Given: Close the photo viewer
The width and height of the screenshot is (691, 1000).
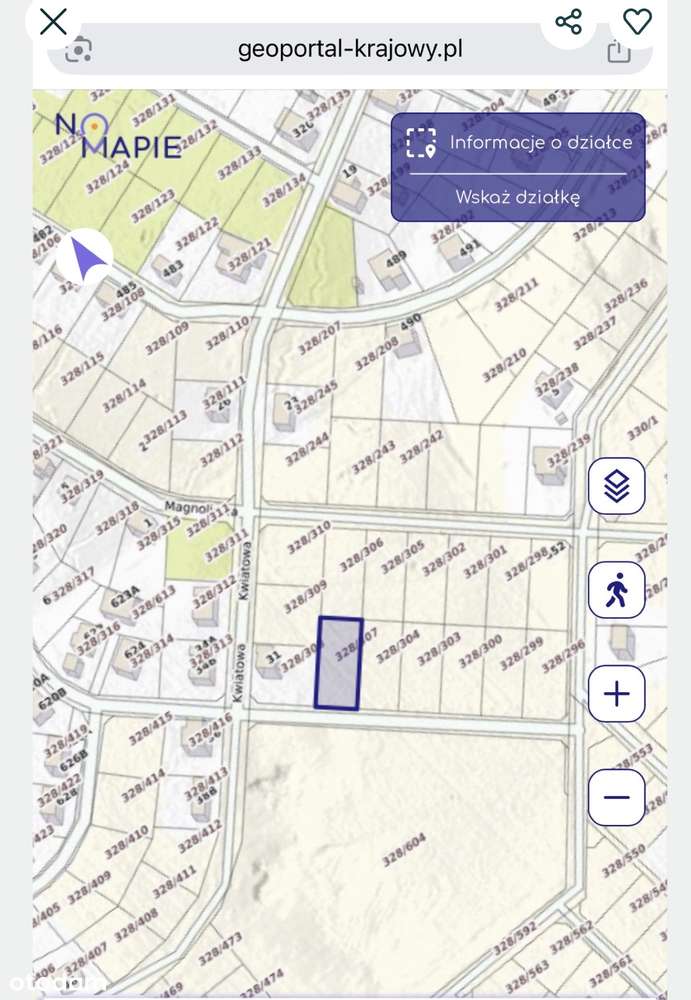Looking at the screenshot, I should (52, 21).
